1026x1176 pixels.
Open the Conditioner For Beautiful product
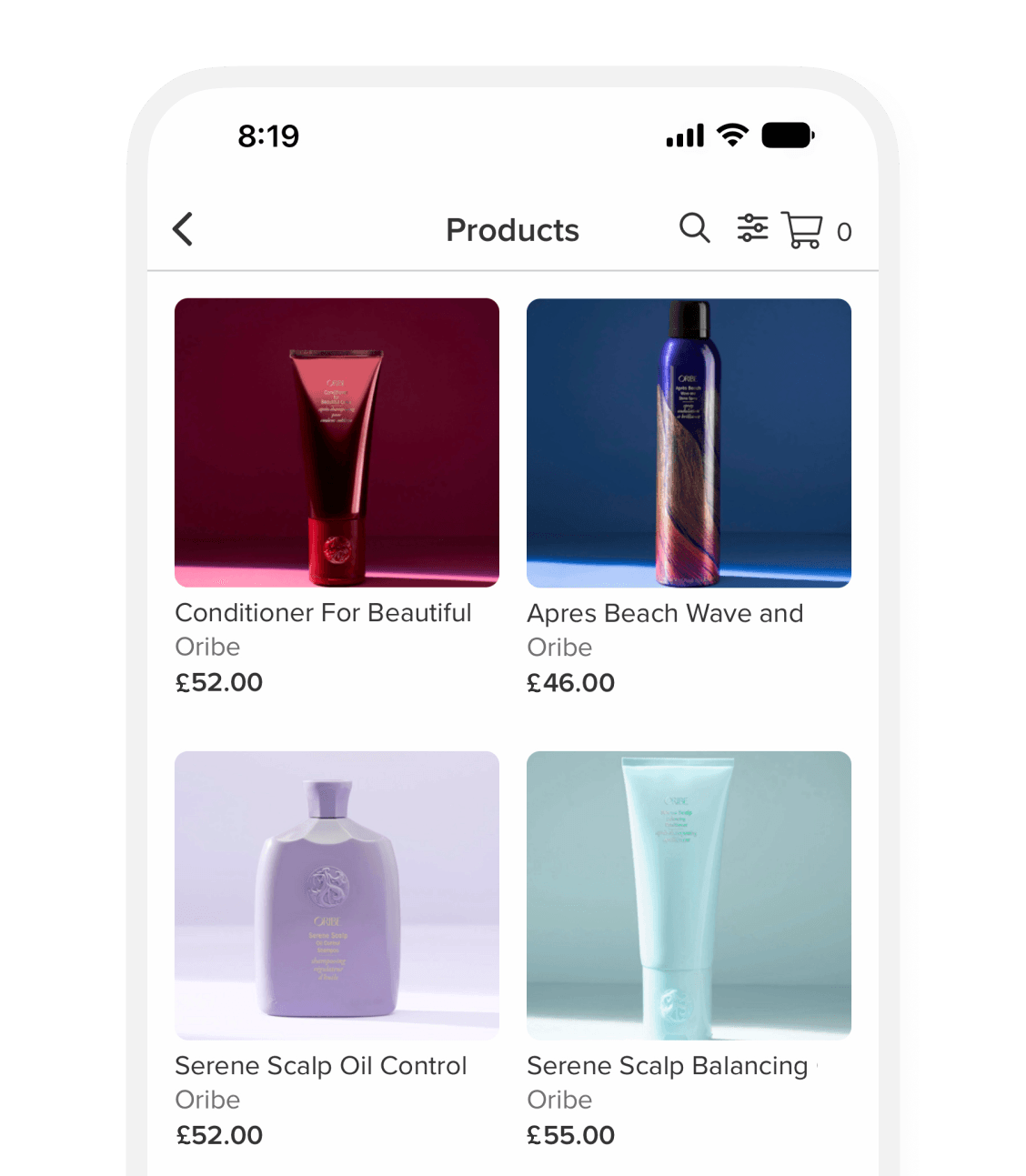337,443
